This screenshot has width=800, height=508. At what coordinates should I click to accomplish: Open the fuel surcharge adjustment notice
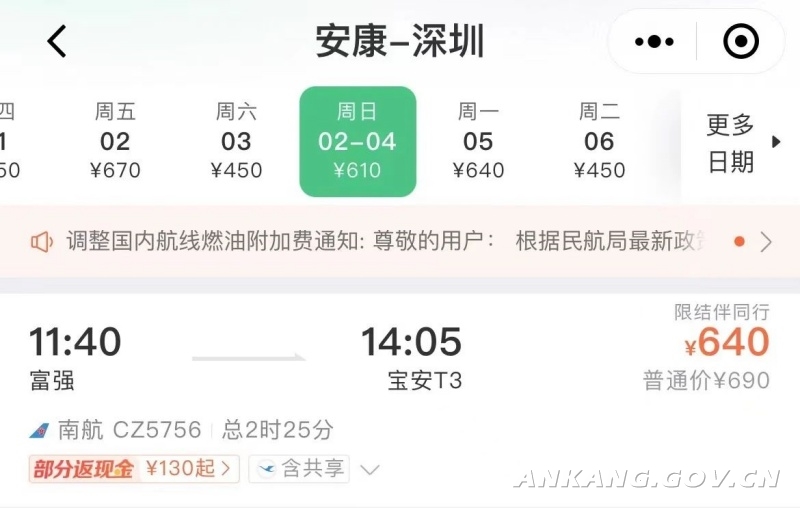(x=400, y=242)
